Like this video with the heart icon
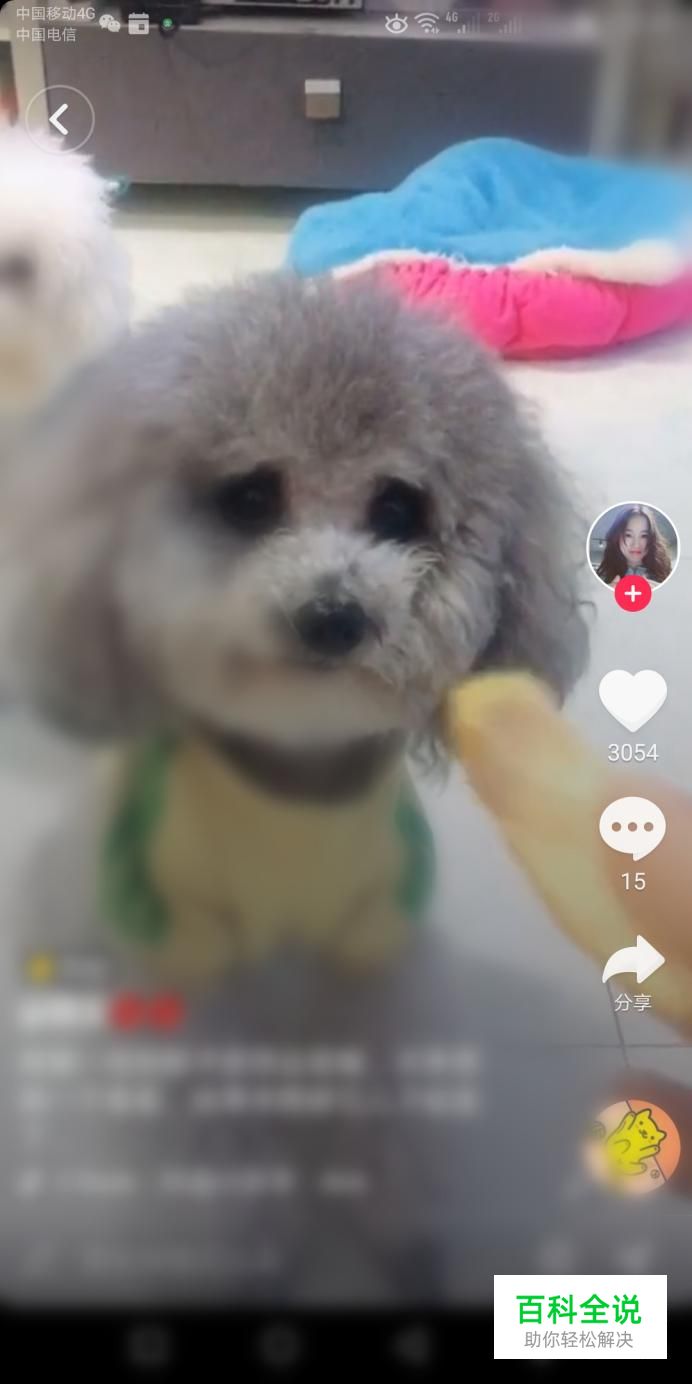Screen dimensions: 692x1384 [633, 700]
